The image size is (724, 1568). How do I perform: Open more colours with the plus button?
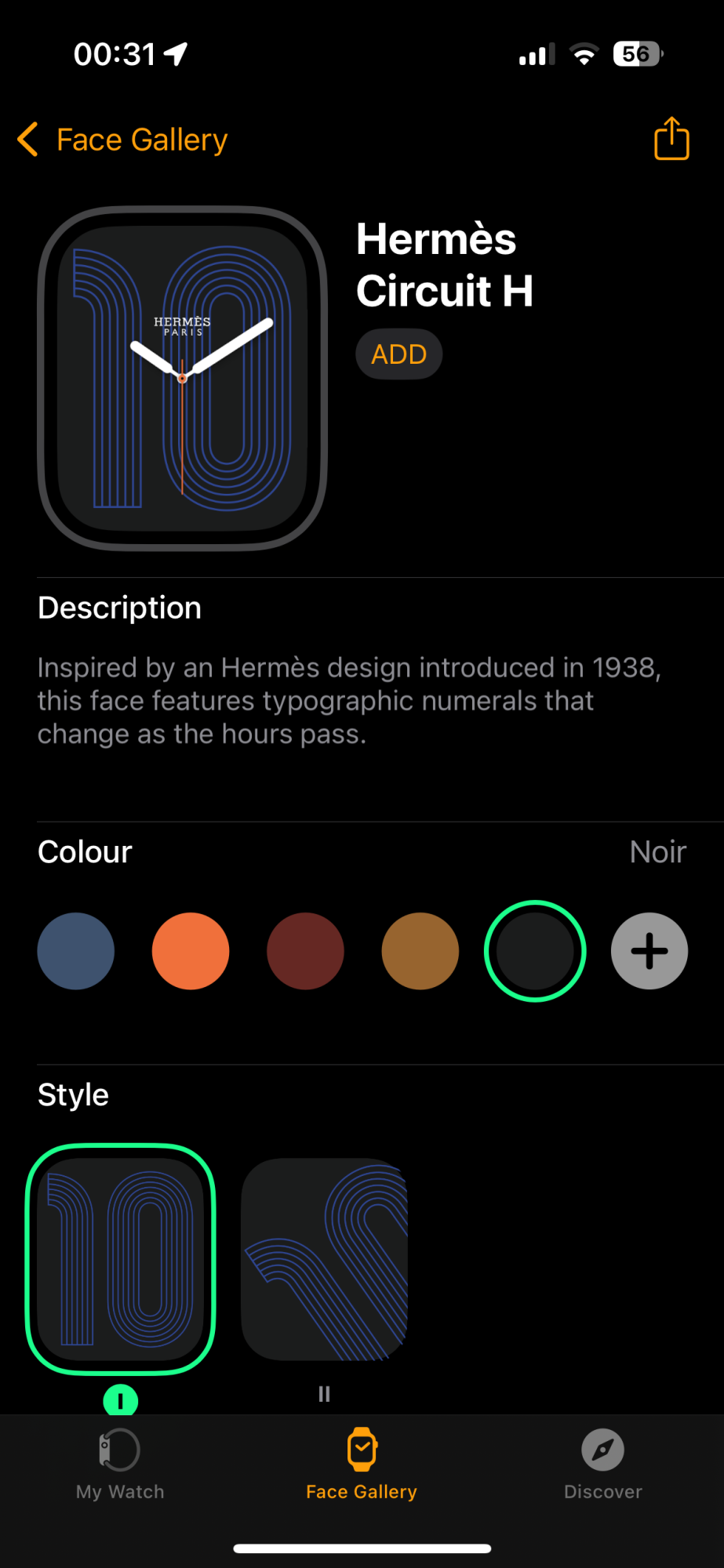pos(649,951)
